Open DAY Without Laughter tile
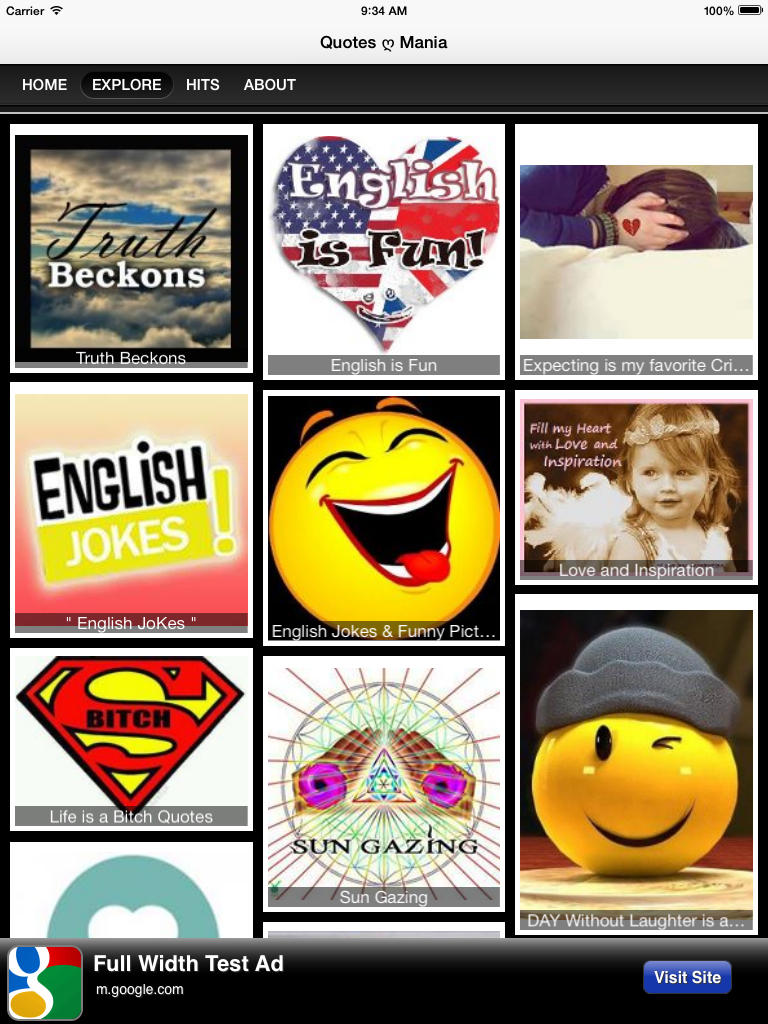Viewport: 768px width, 1024px height. (x=636, y=765)
